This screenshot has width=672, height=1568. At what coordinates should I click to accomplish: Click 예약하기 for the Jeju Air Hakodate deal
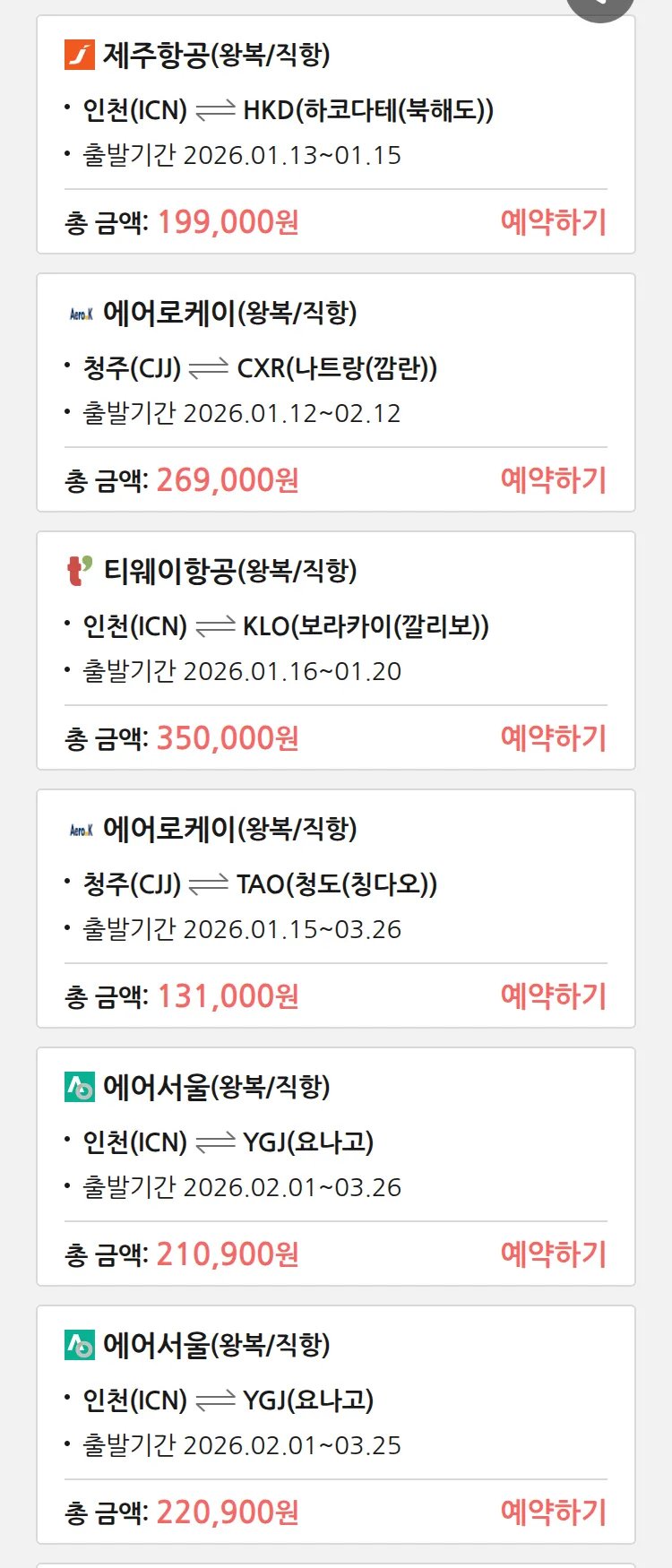[x=554, y=221]
